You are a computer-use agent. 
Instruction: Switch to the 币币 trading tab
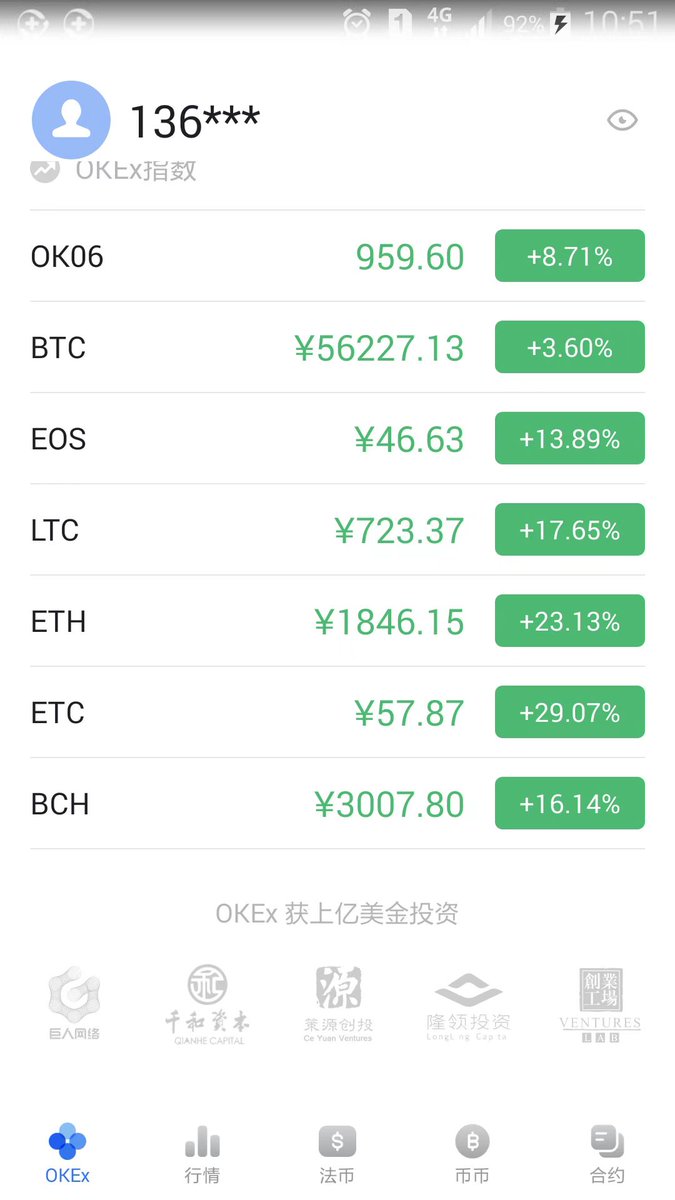[472, 1153]
